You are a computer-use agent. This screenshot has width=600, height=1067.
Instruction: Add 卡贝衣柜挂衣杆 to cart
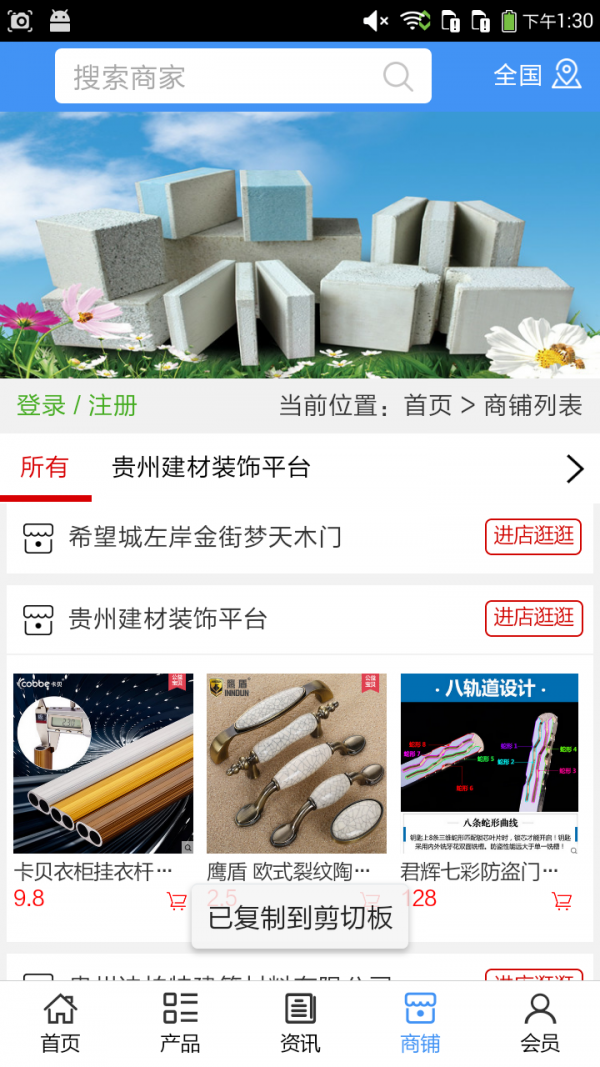click(x=177, y=901)
